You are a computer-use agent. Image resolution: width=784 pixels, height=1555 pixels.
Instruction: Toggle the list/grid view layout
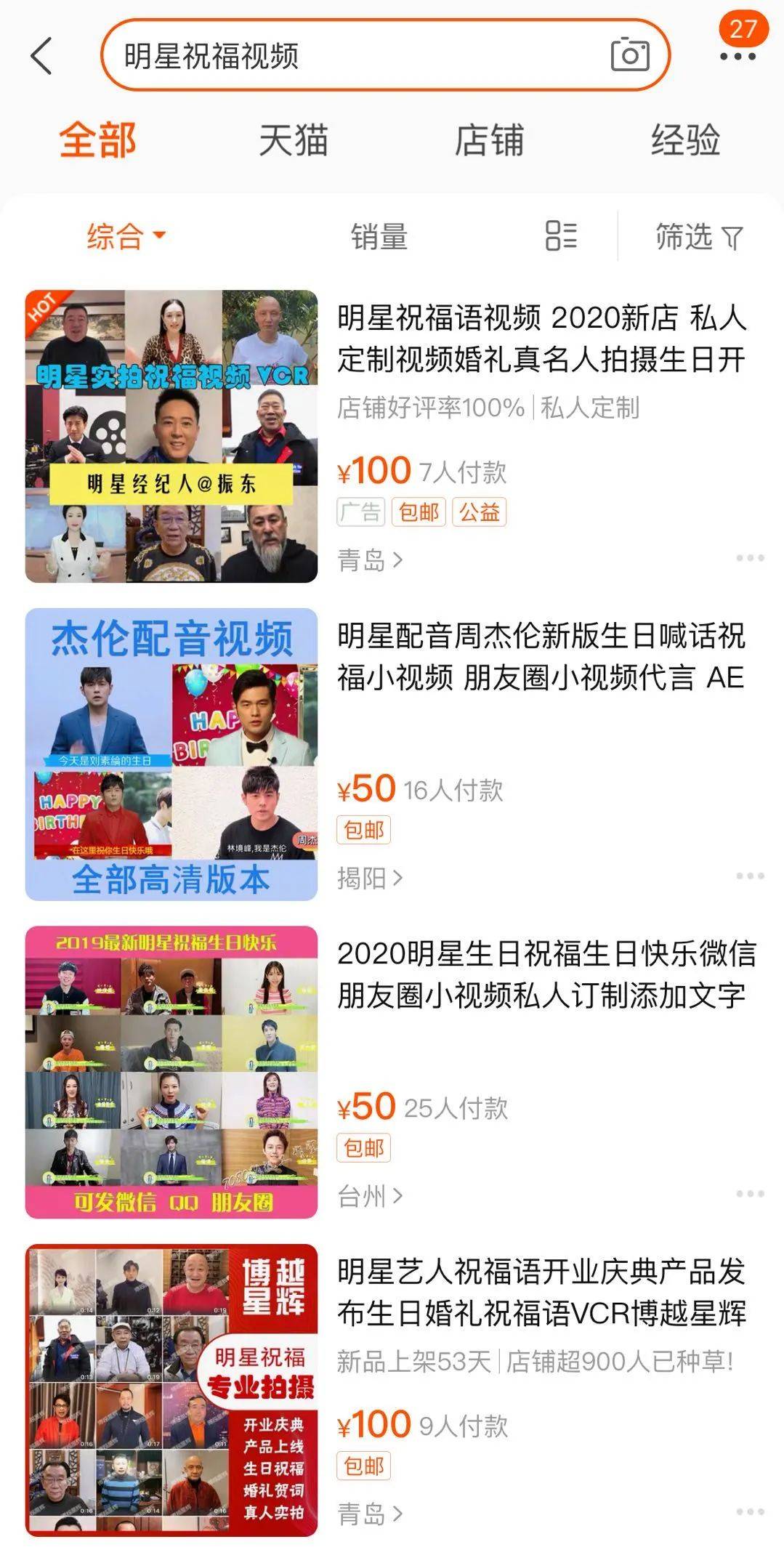pyautogui.click(x=561, y=236)
